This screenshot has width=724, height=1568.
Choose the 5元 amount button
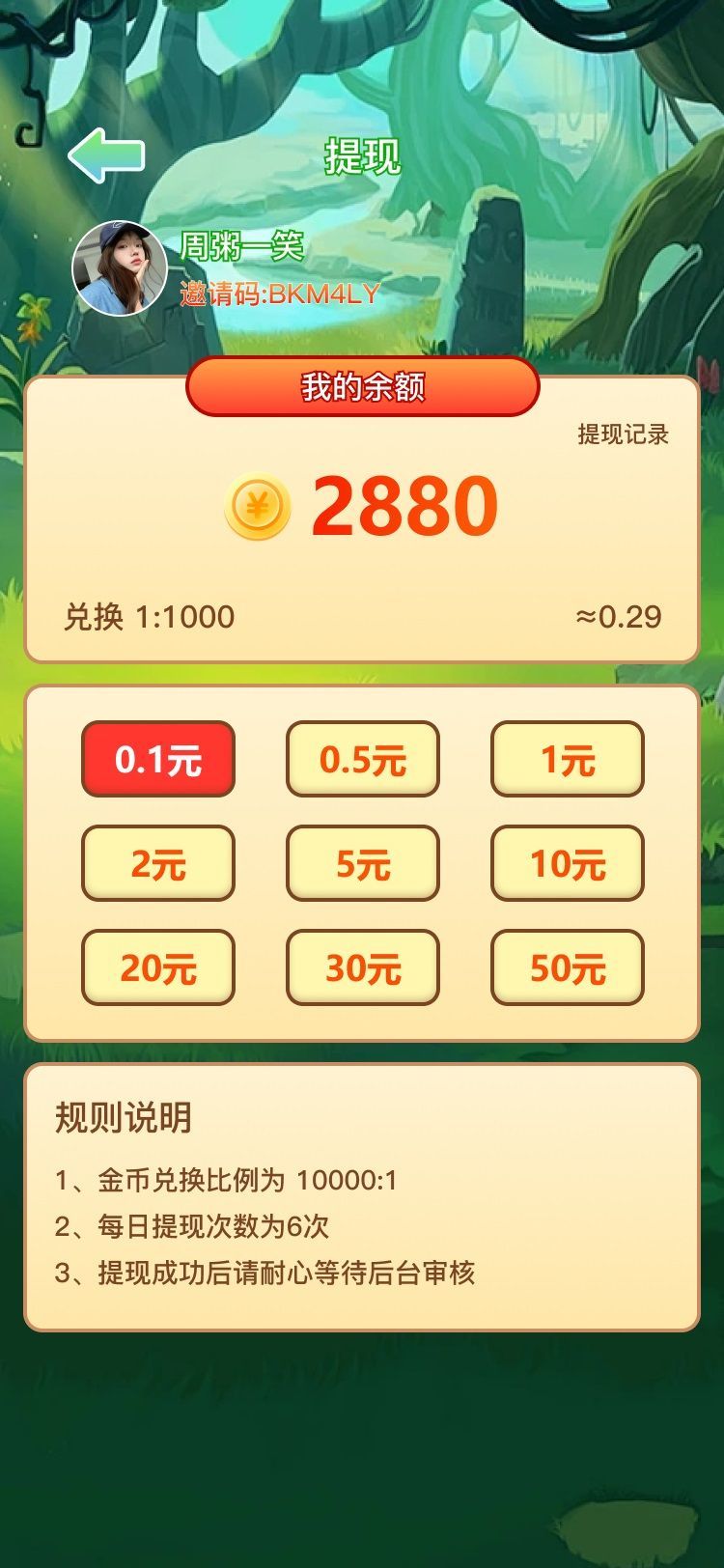[x=362, y=863]
